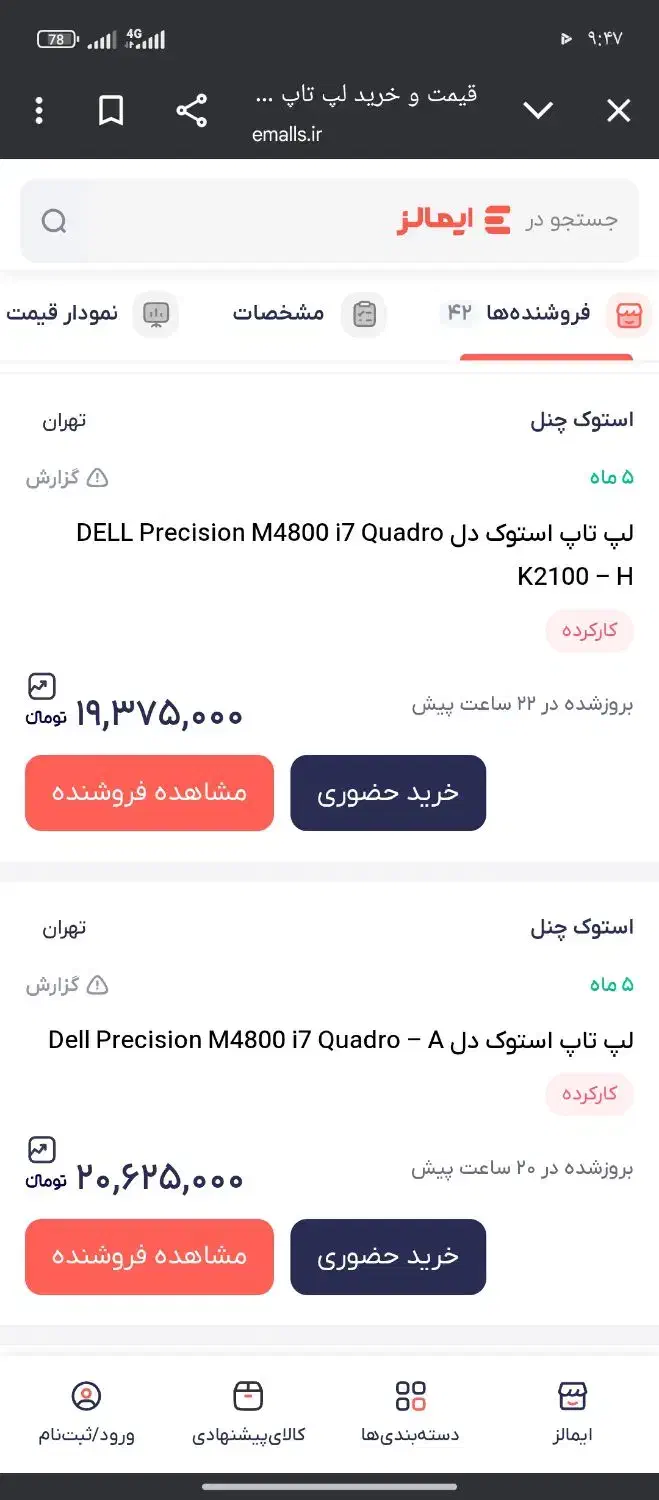Bookmark this page
Screen dimensions: 659x1500
point(111,110)
